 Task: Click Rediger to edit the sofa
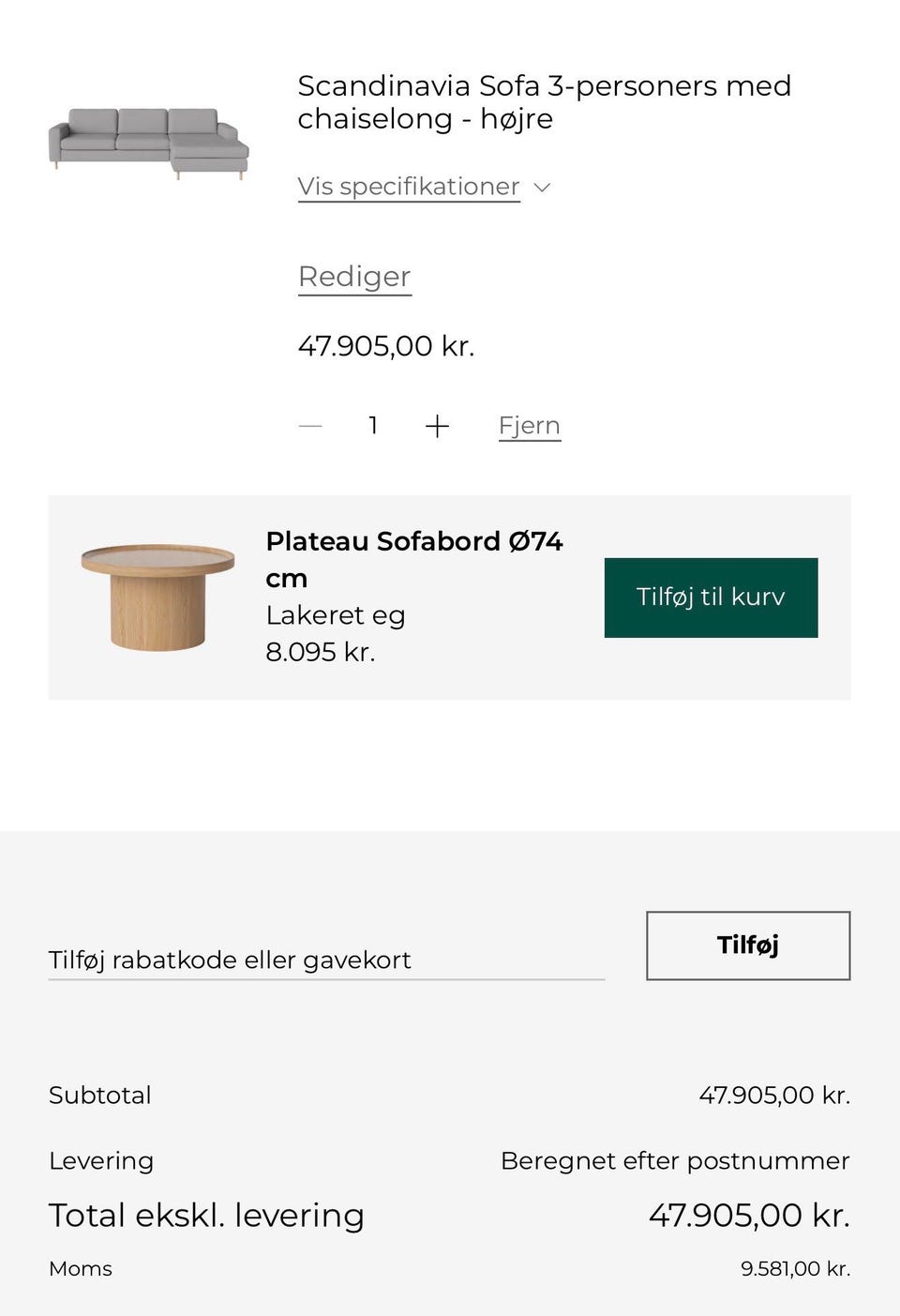[353, 276]
